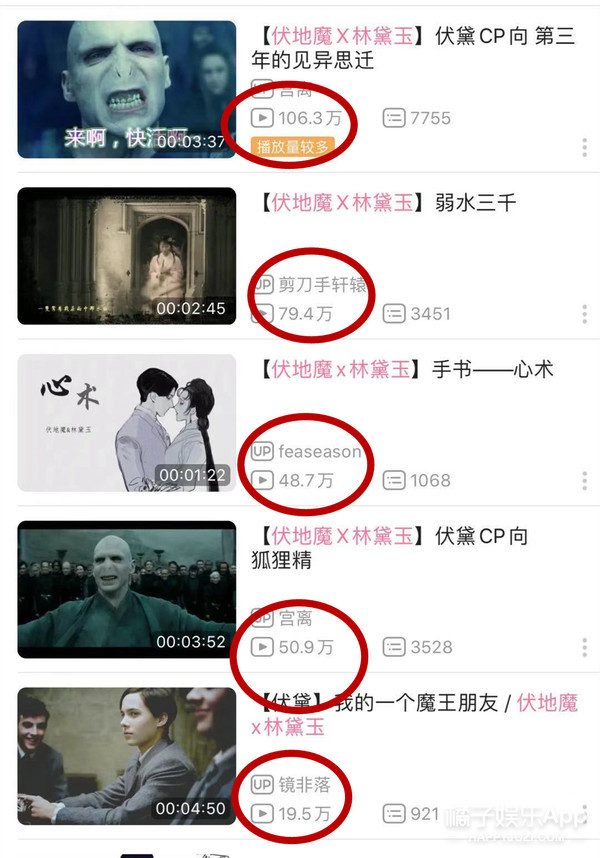Watch the 手书——心术 video

point(127,422)
